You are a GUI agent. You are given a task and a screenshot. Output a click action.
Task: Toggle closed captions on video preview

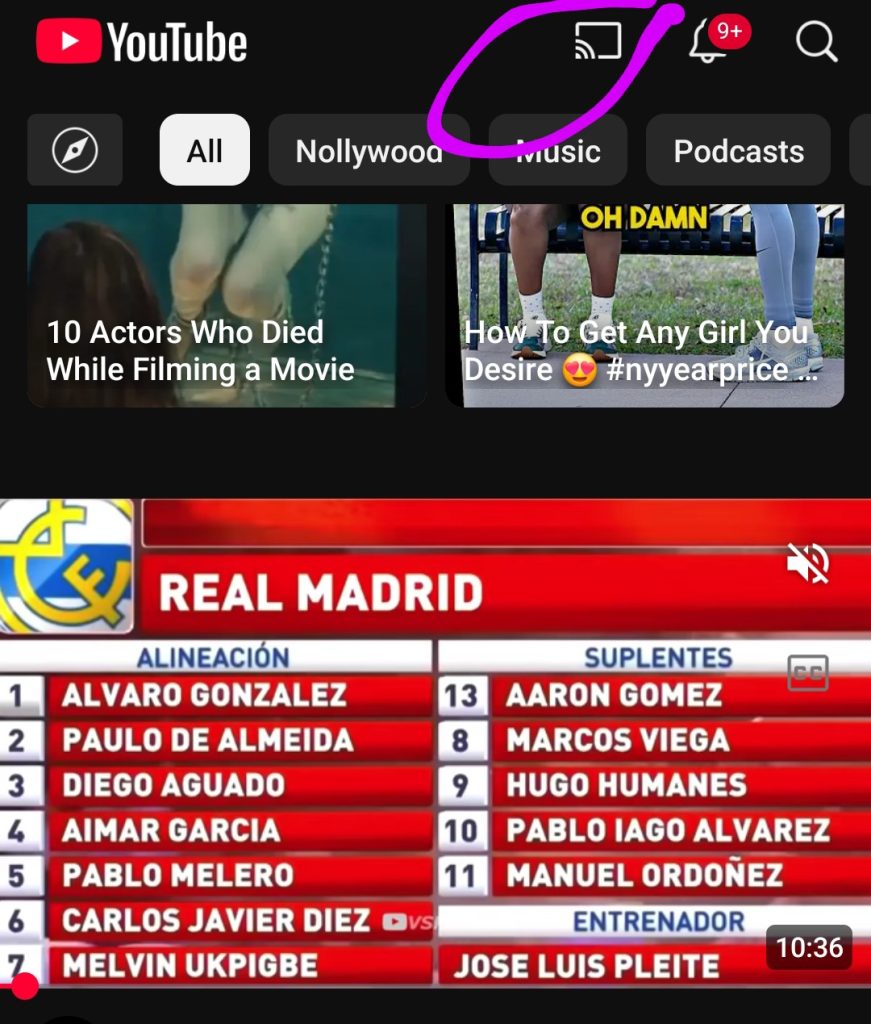[808, 673]
